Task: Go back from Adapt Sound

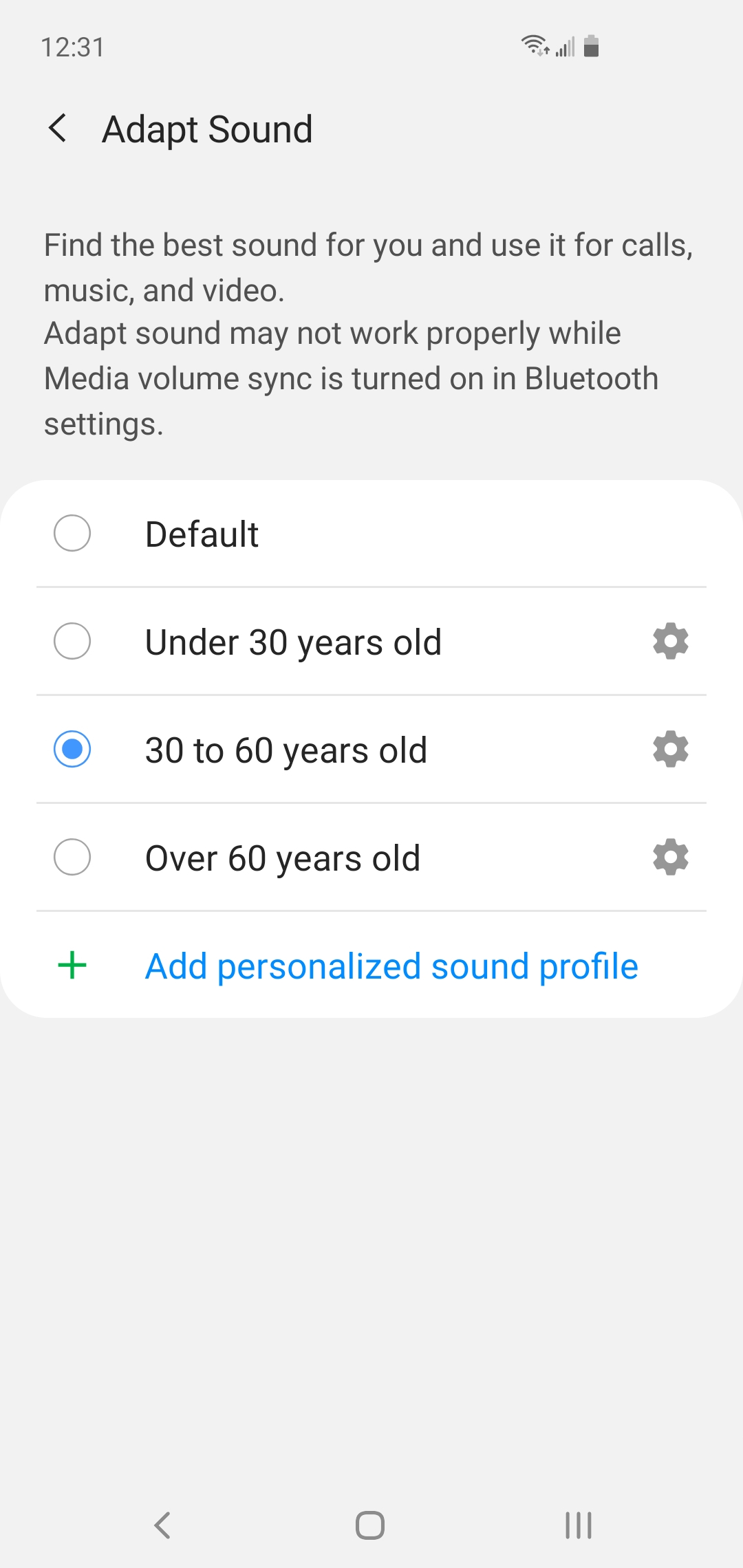Action: coord(58,129)
